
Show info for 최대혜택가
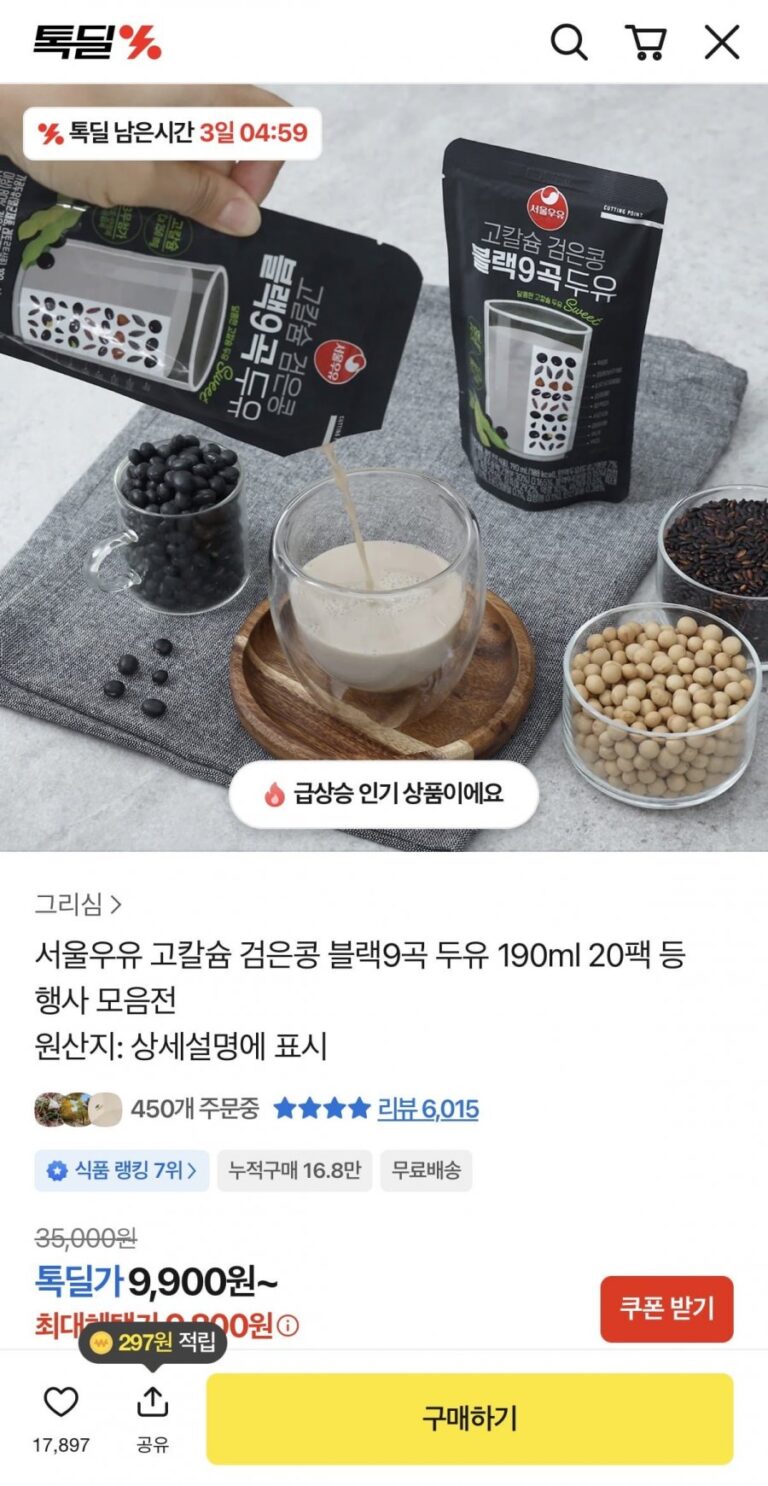[x=288, y=1326]
